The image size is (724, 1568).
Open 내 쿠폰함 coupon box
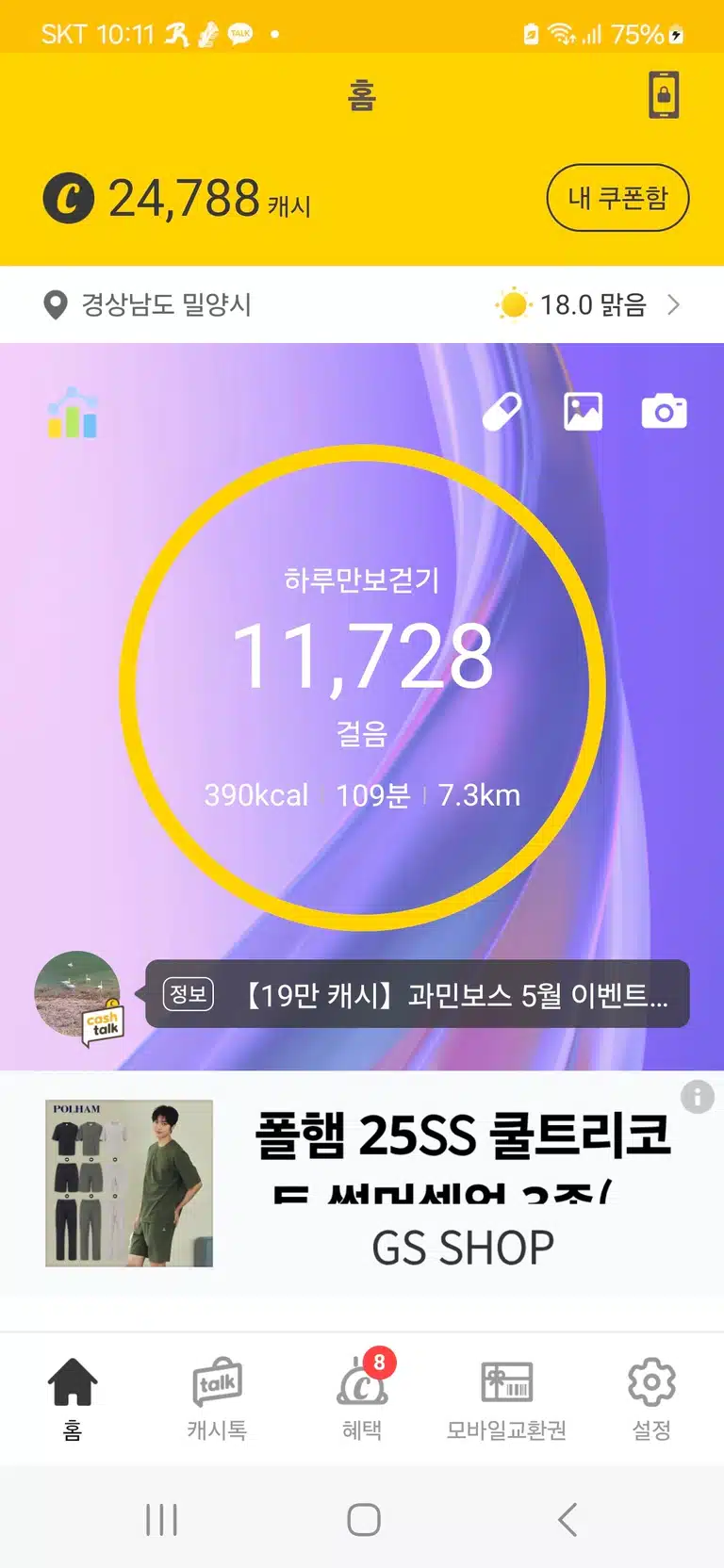pos(617,198)
